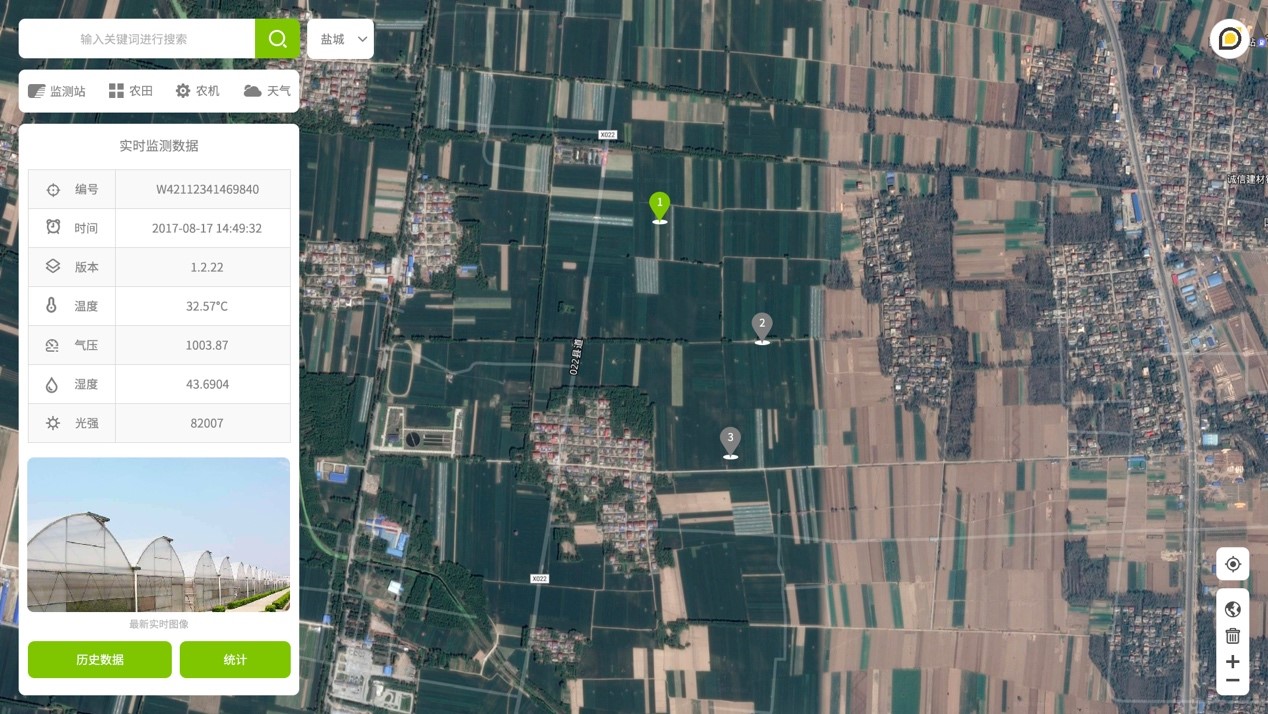The image size is (1268, 714).
Task: Tap the trash delete icon
Action: coord(1233,636)
